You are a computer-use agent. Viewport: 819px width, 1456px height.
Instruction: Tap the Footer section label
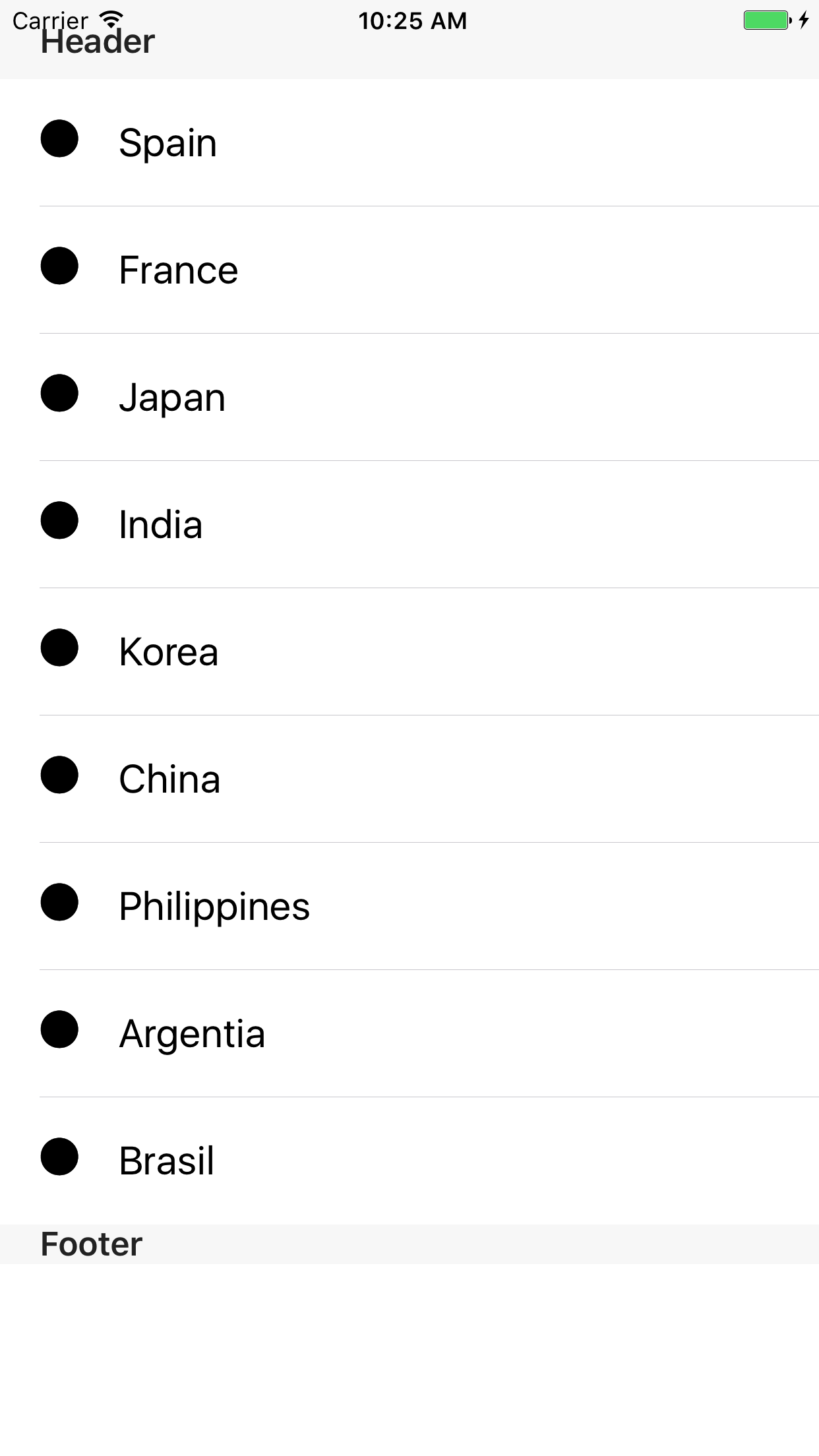tap(90, 1244)
